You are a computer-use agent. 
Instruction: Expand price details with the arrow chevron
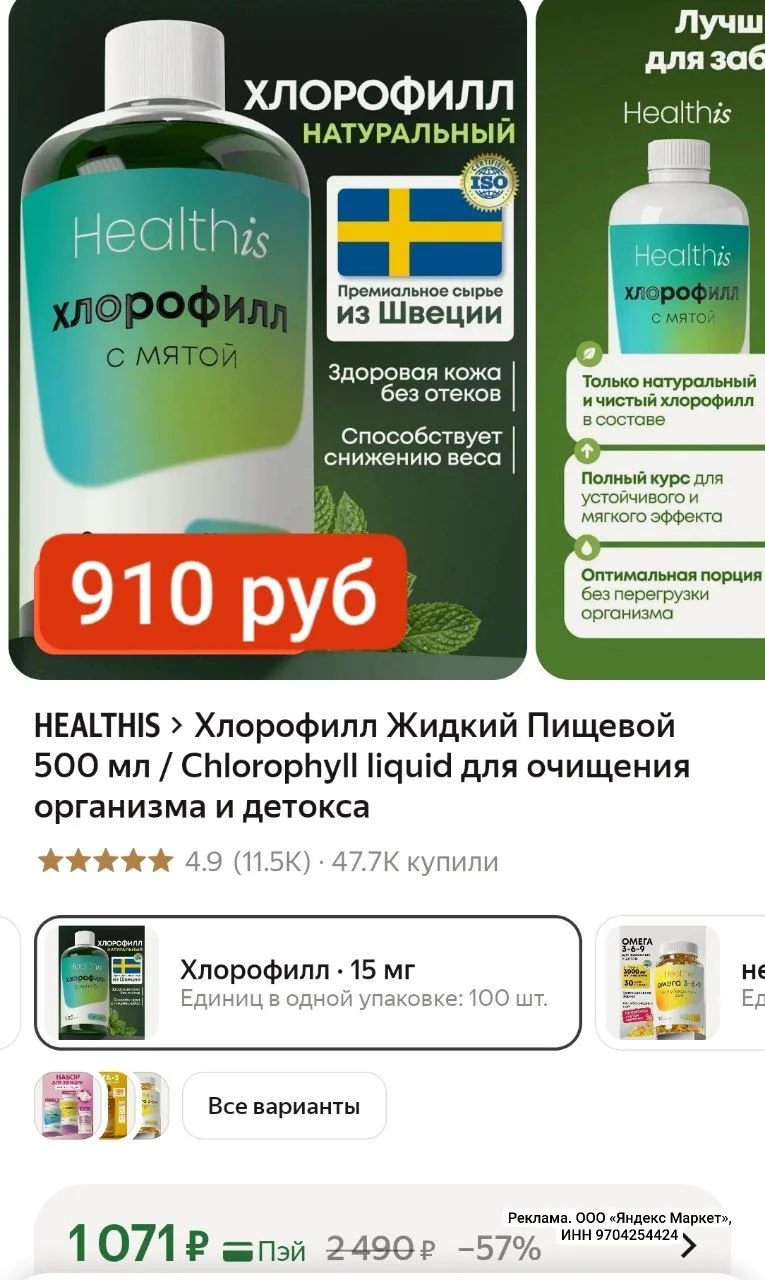pos(687,1244)
